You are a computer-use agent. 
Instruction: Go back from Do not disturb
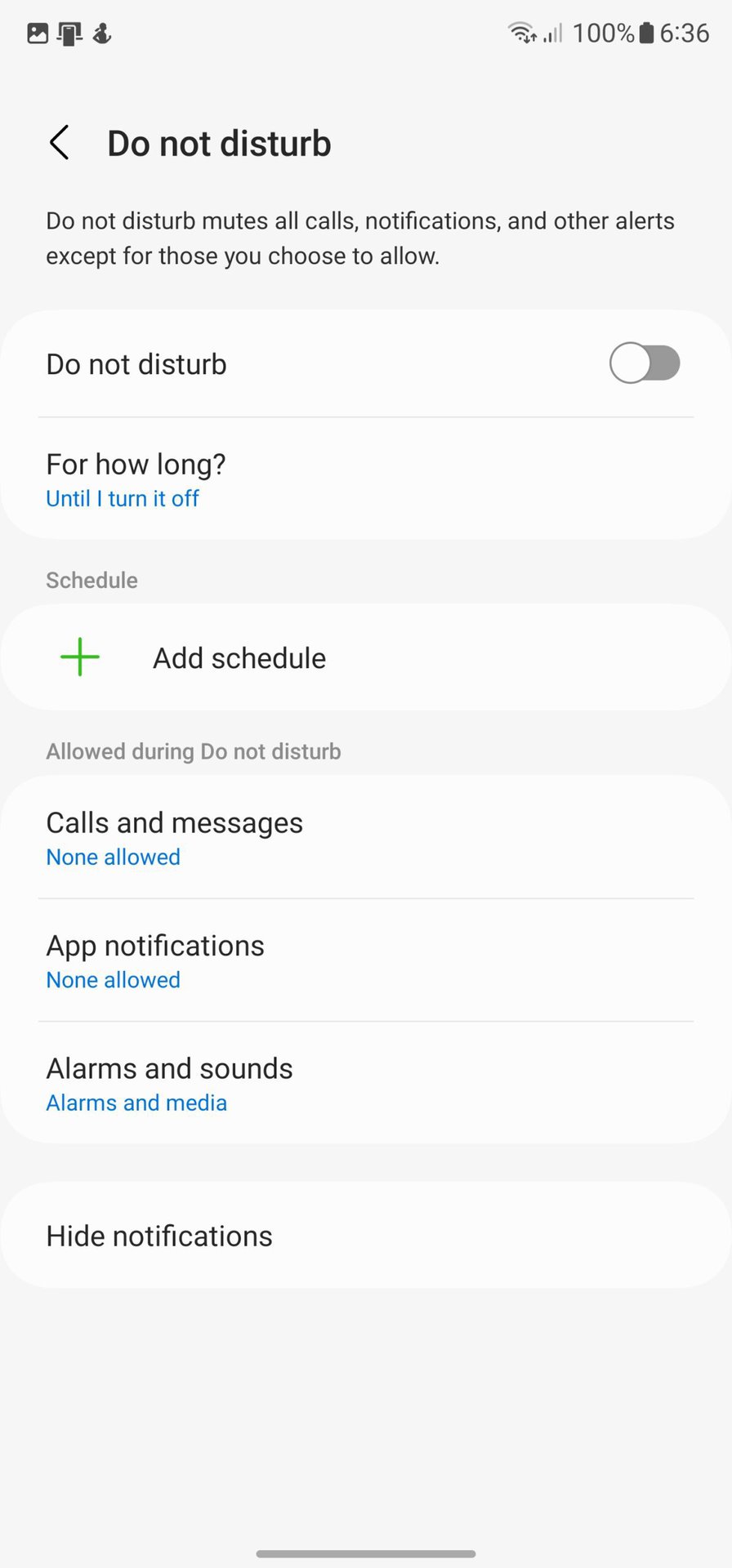(59, 143)
